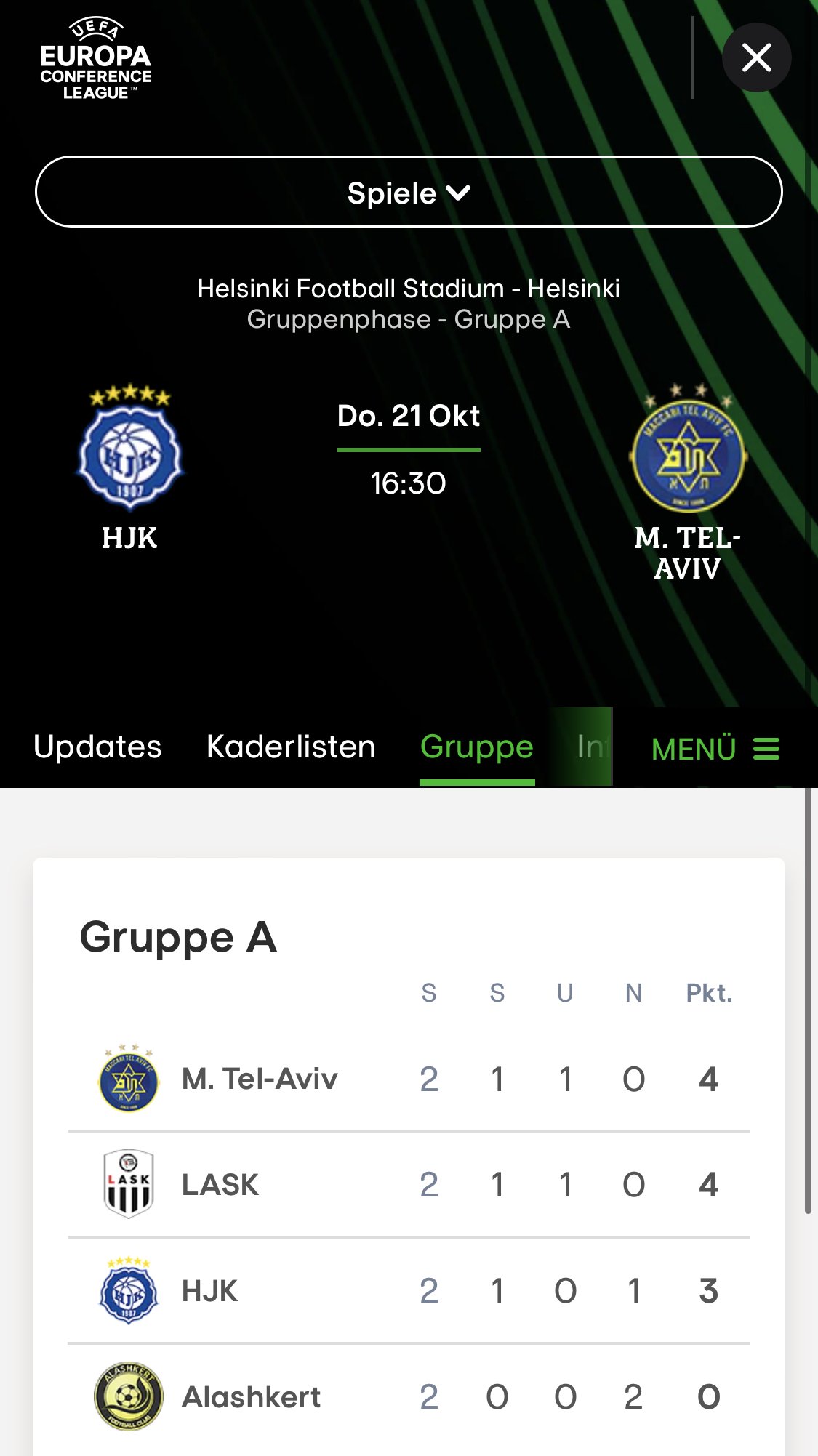
Task: Open M. Tel-Aviv row in Gruppe A table
Action: pyautogui.click(x=409, y=1079)
